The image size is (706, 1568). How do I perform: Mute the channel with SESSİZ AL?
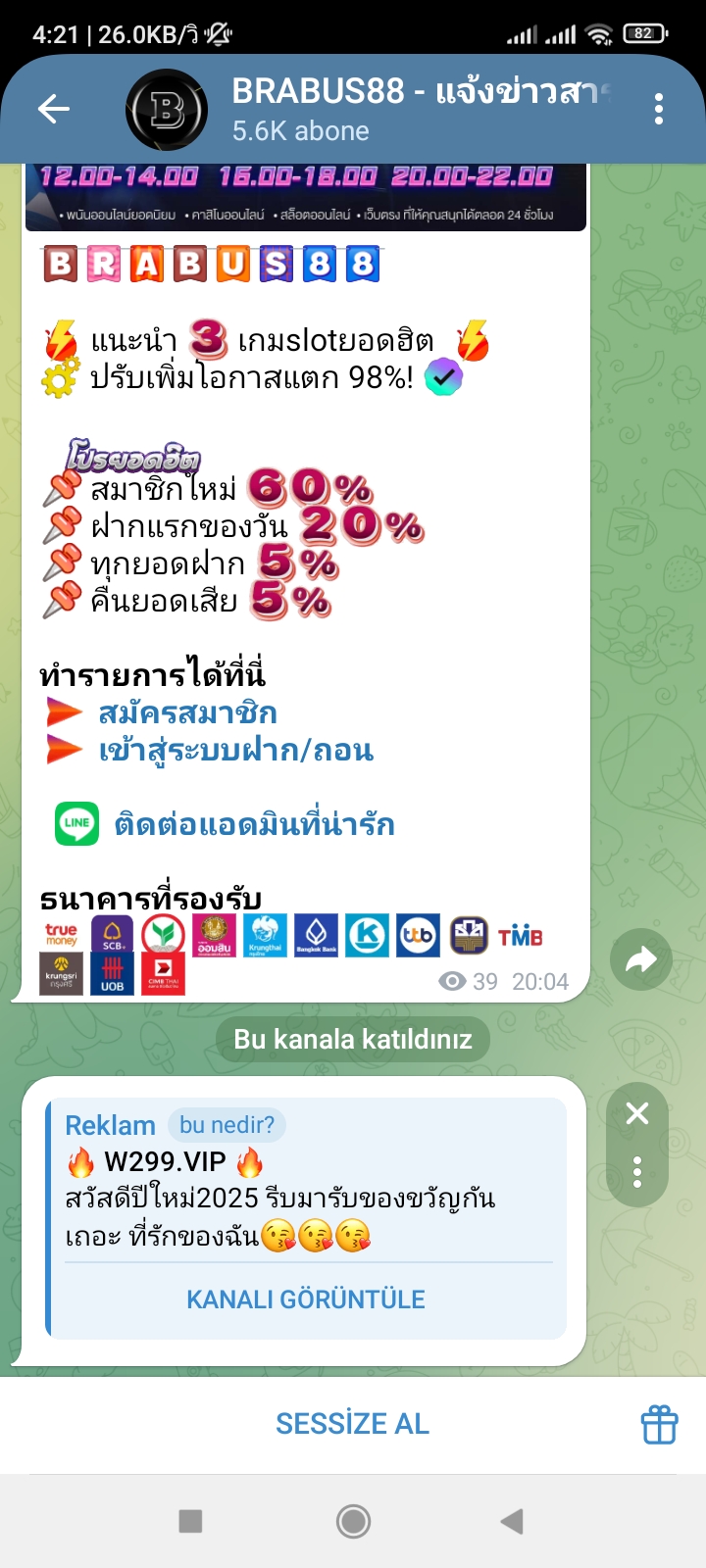click(353, 1424)
